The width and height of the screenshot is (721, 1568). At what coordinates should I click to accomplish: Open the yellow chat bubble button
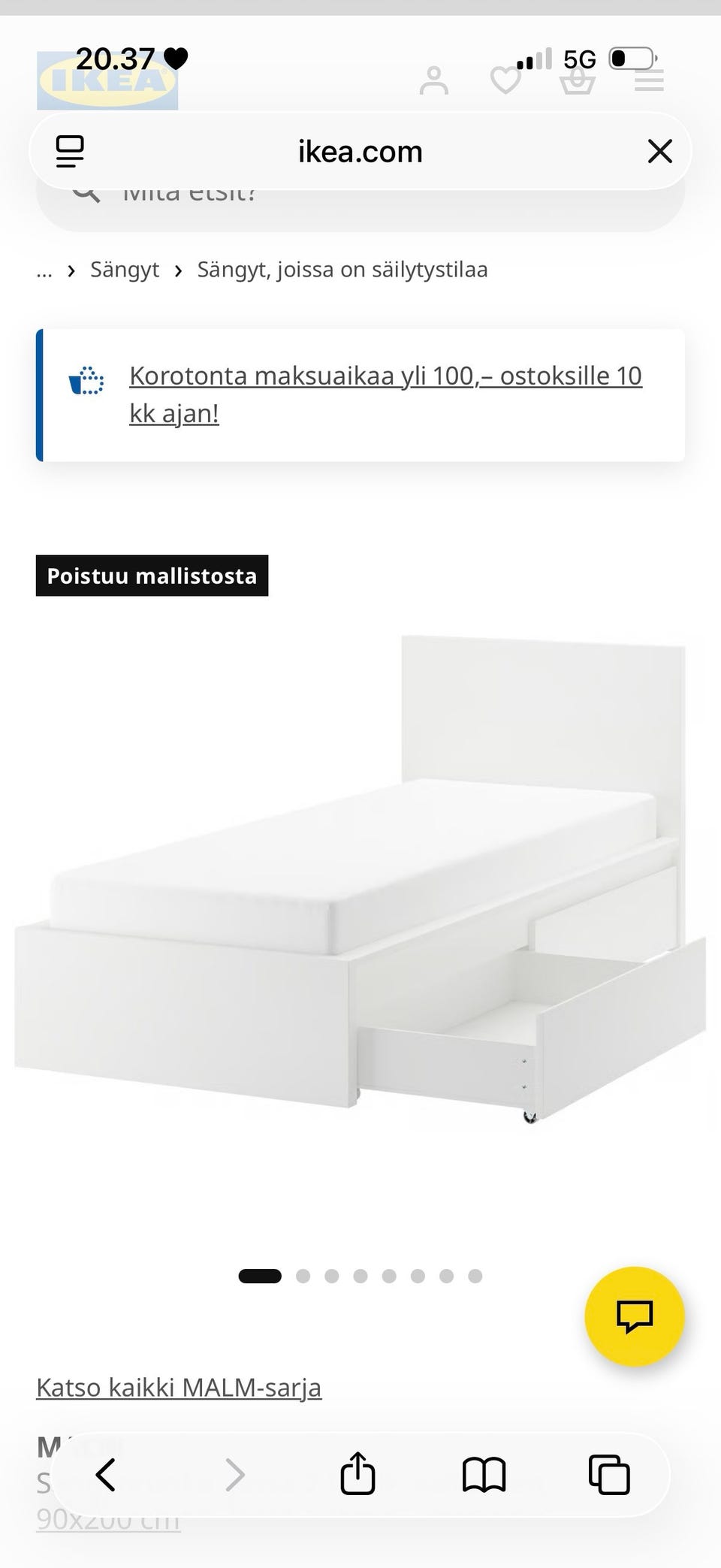tap(635, 1316)
